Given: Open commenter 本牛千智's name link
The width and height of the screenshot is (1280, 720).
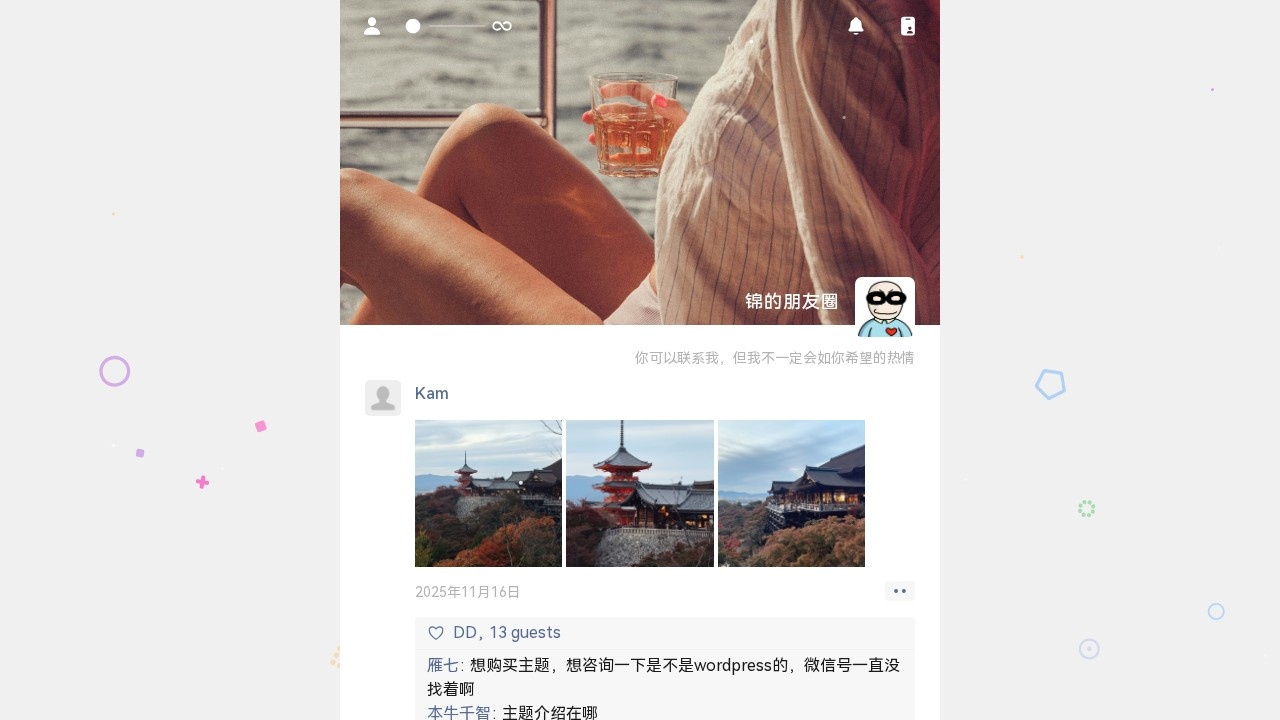Looking at the screenshot, I should click(x=459, y=712).
